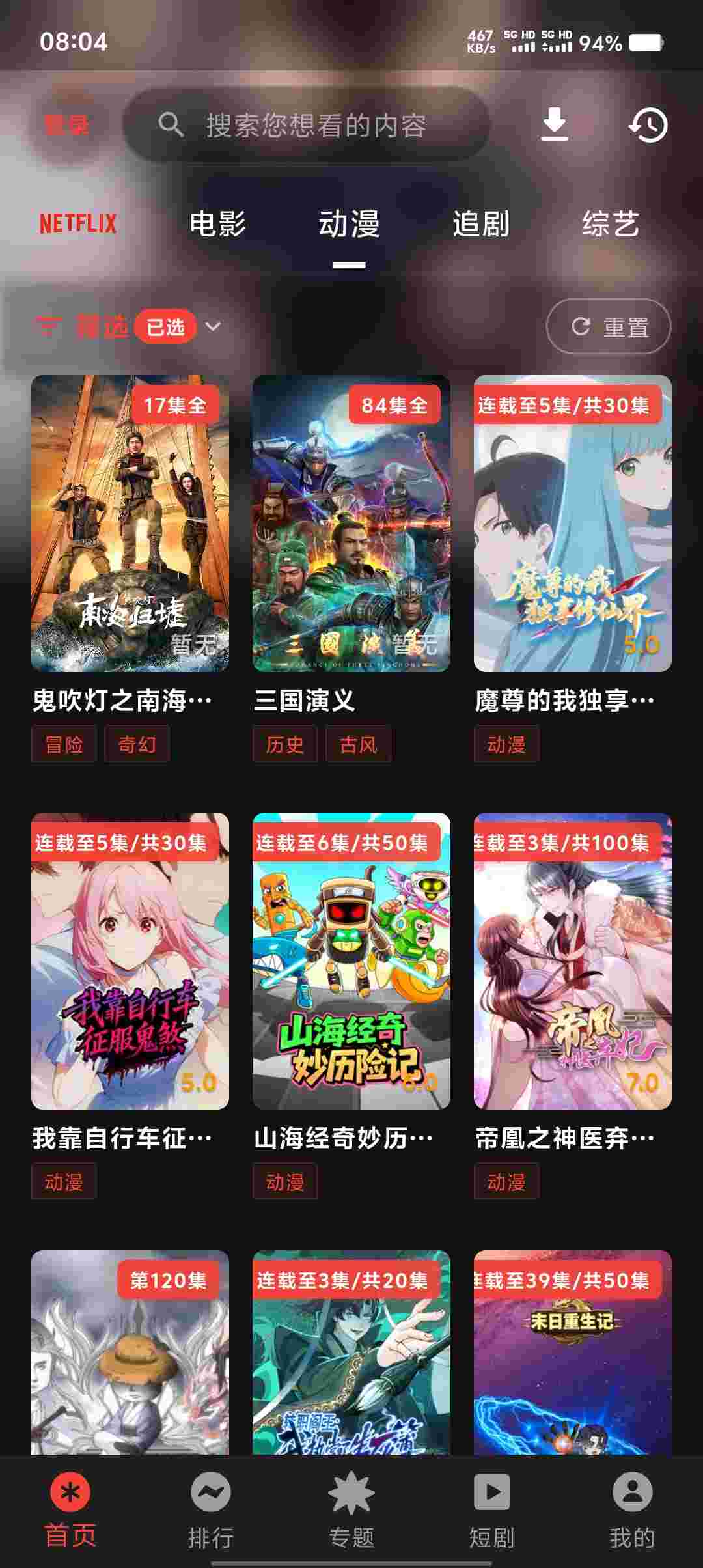
Task: Switch to the 追剧 tab
Action: pyautogui.click(x=480, y=223)
